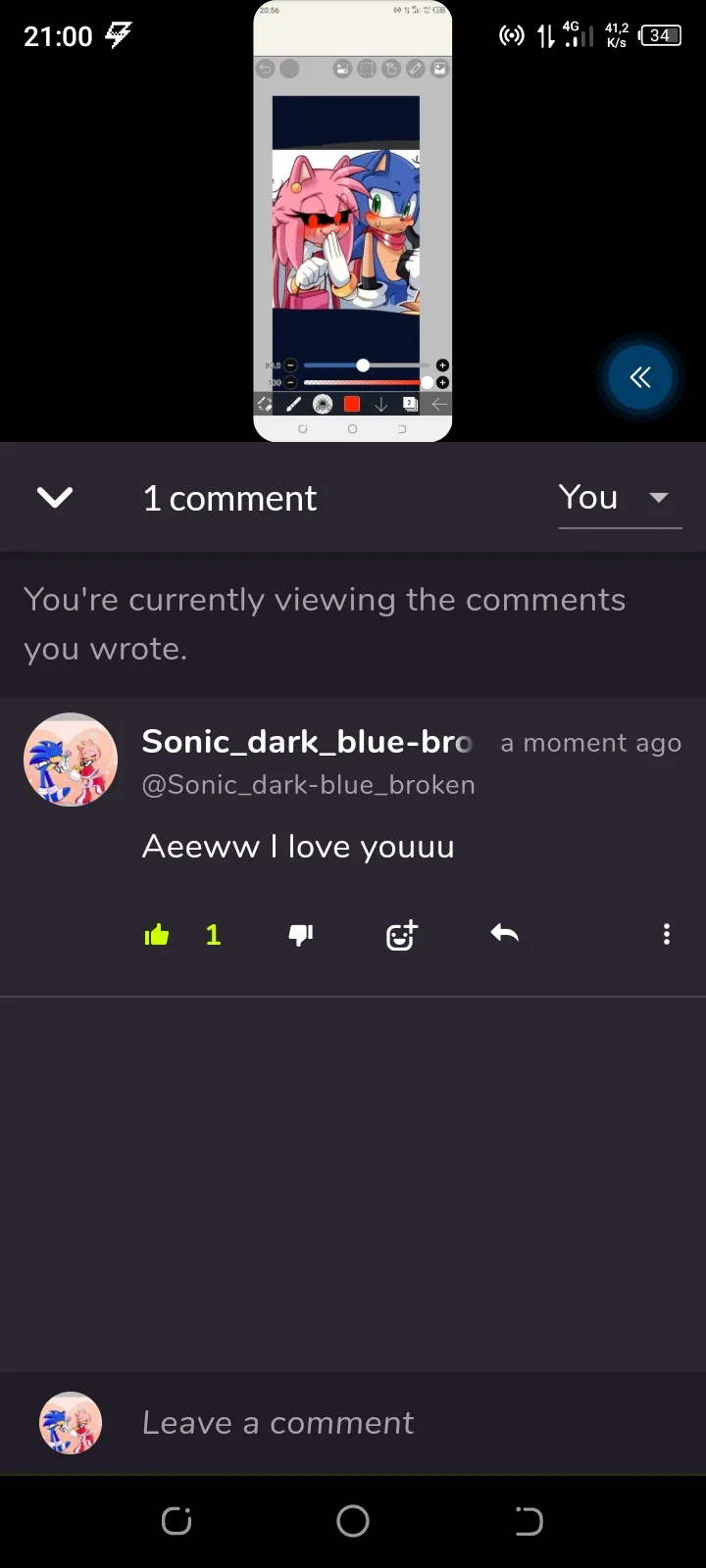
Task: View the posted drawing screenshot
Action: tap(353, 221)
